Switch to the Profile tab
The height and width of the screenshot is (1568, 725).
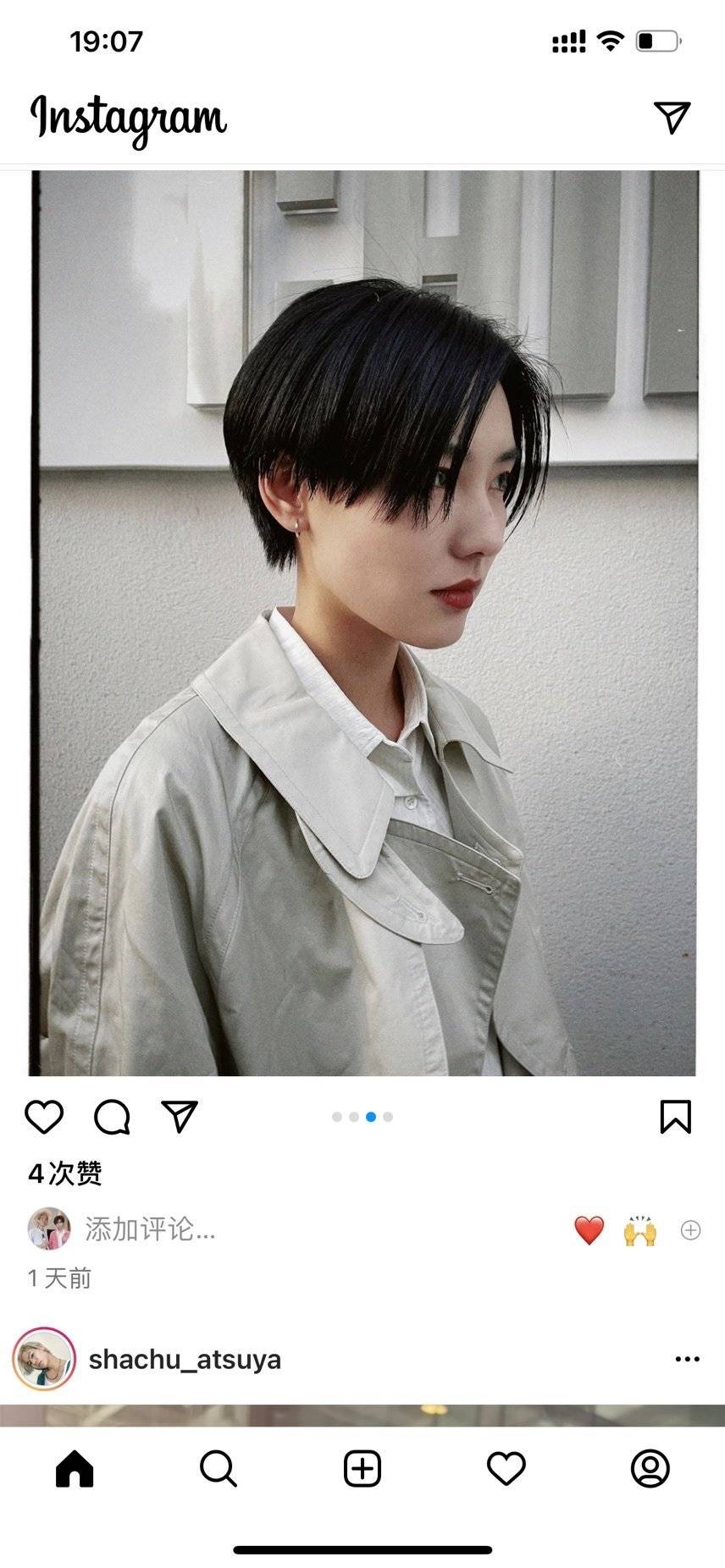point(650,1468)
